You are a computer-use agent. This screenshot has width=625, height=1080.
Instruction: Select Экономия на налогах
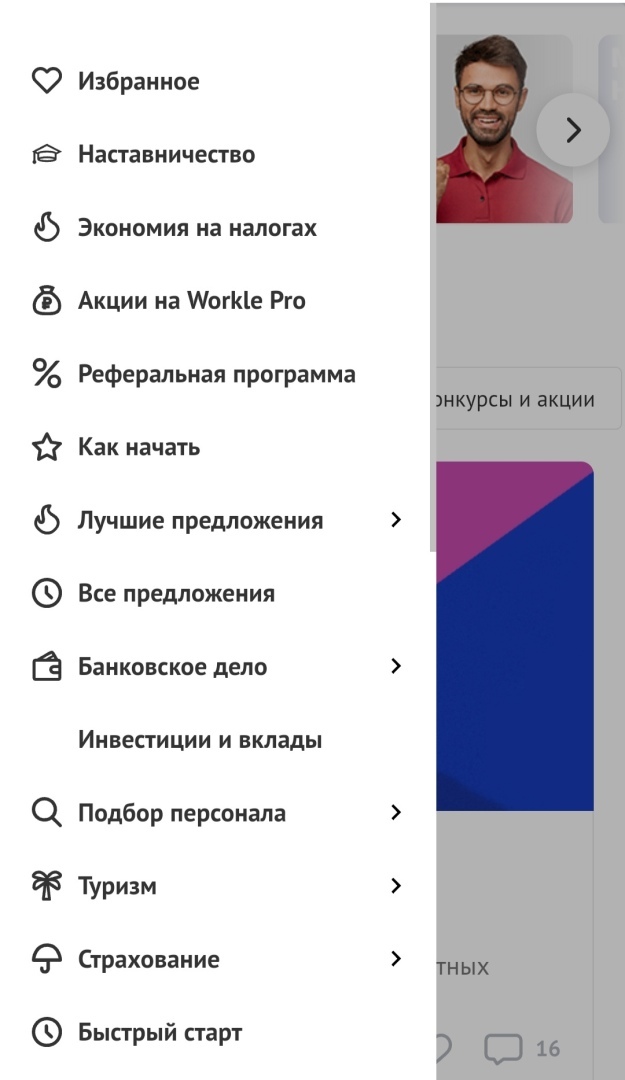(197, 228)
